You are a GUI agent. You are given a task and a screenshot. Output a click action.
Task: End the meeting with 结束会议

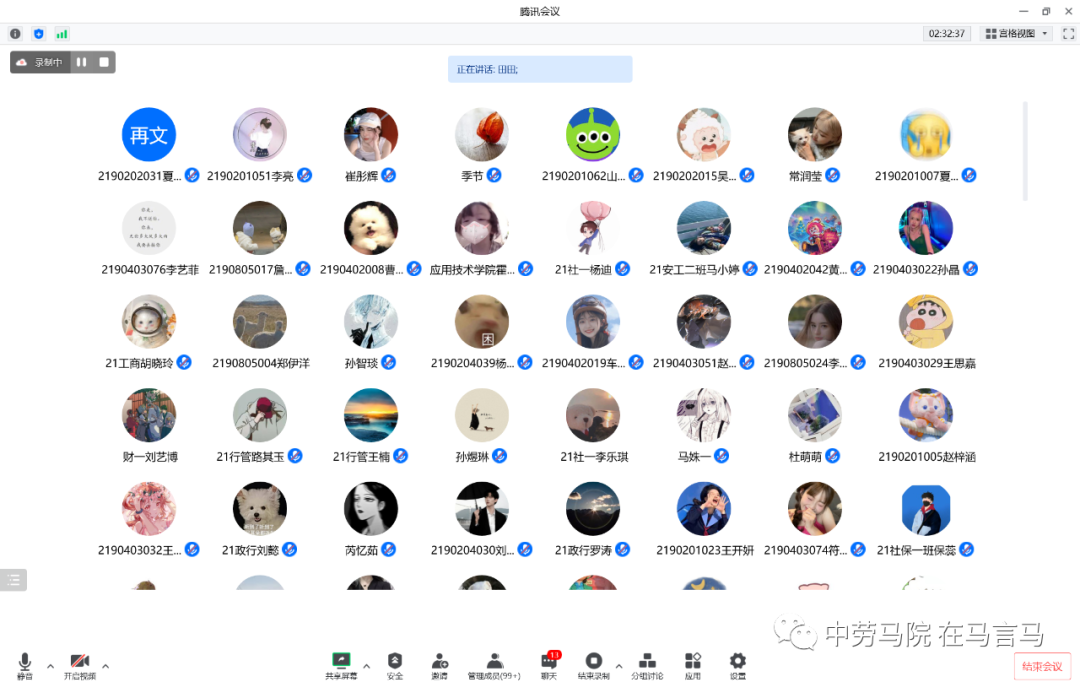[1043, 666]
